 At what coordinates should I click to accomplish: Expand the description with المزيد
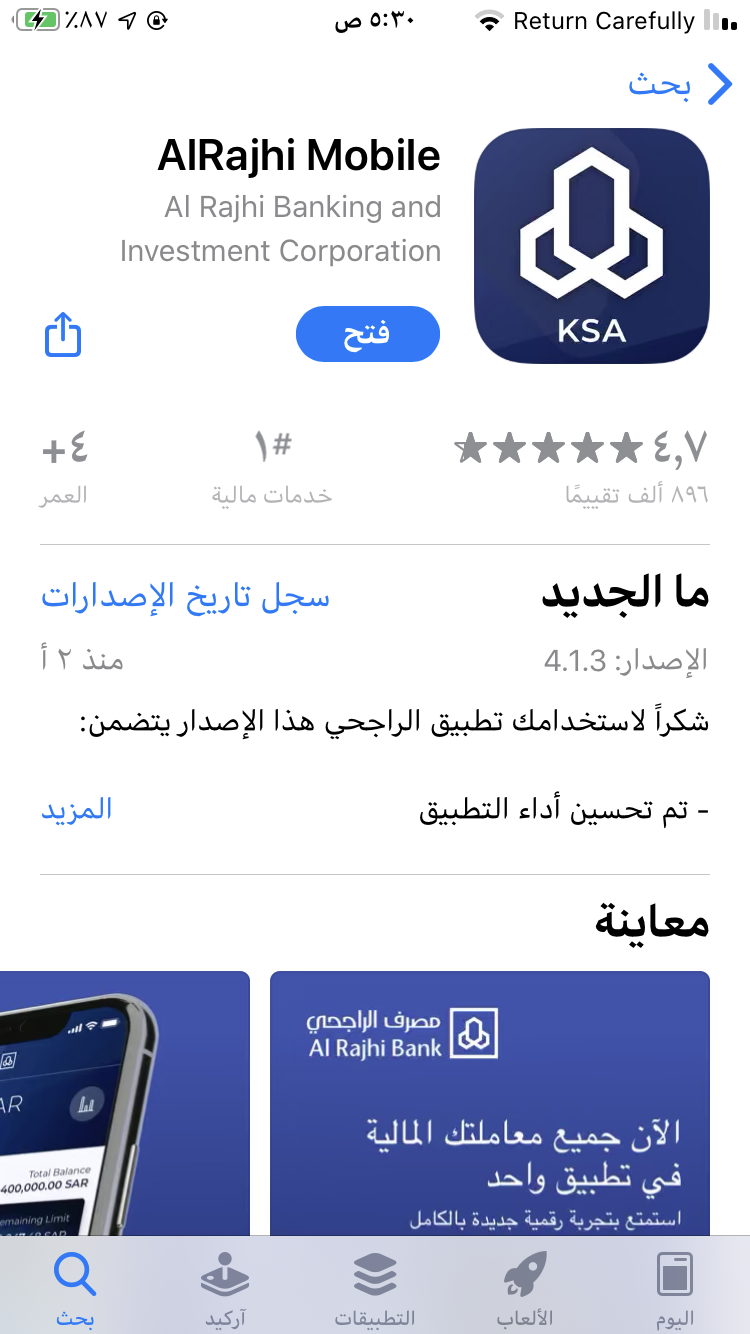pyautogui.click(x=76, y=809)
